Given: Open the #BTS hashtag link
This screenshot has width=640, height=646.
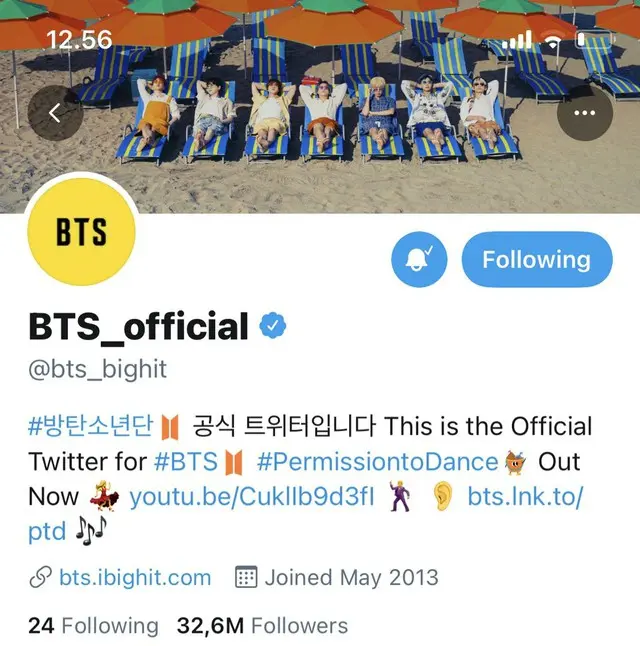Looking at the screenshot, I should 186,462.
